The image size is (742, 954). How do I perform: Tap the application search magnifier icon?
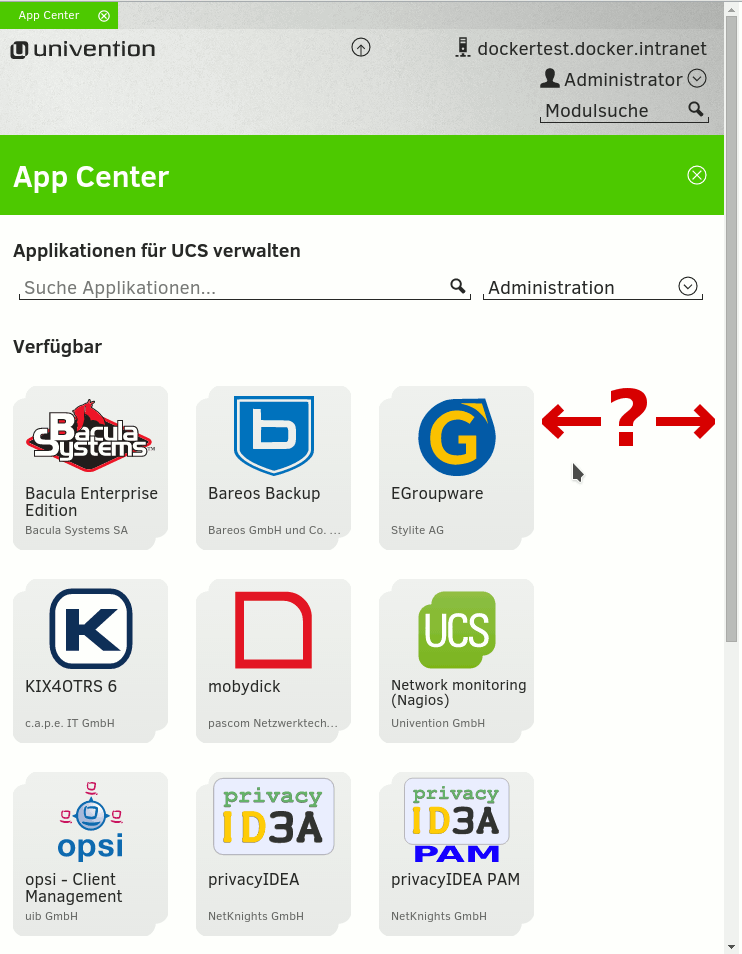click(x=458, y=287)
